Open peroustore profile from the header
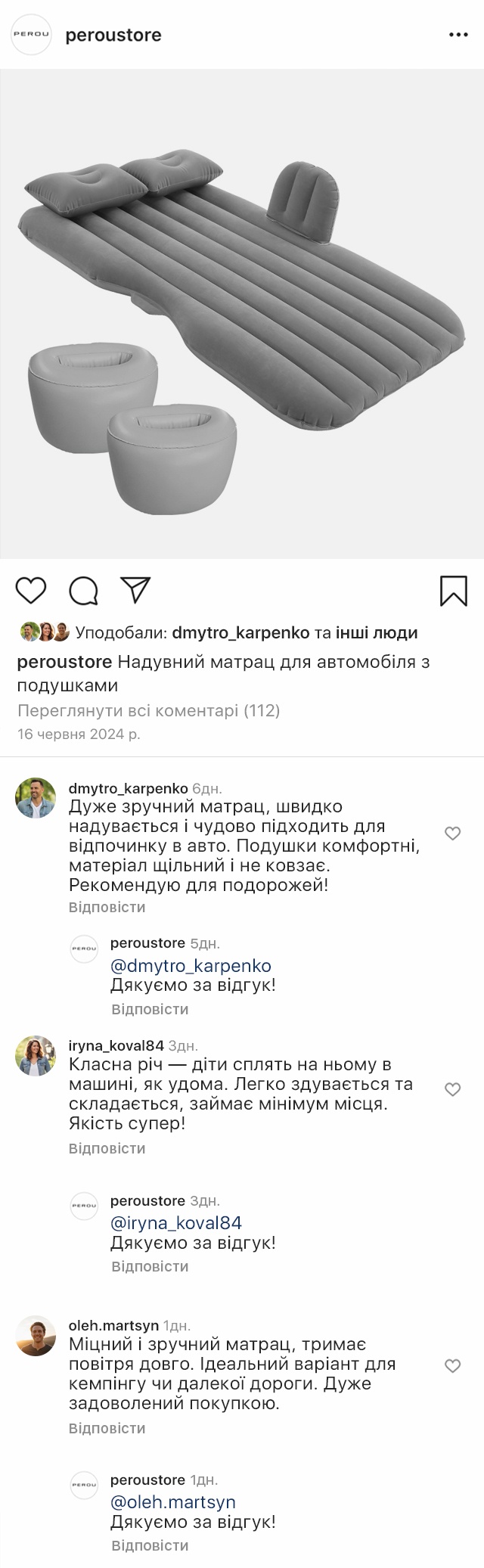Viewport: 484px width, 1568px height. coord(113,35)
